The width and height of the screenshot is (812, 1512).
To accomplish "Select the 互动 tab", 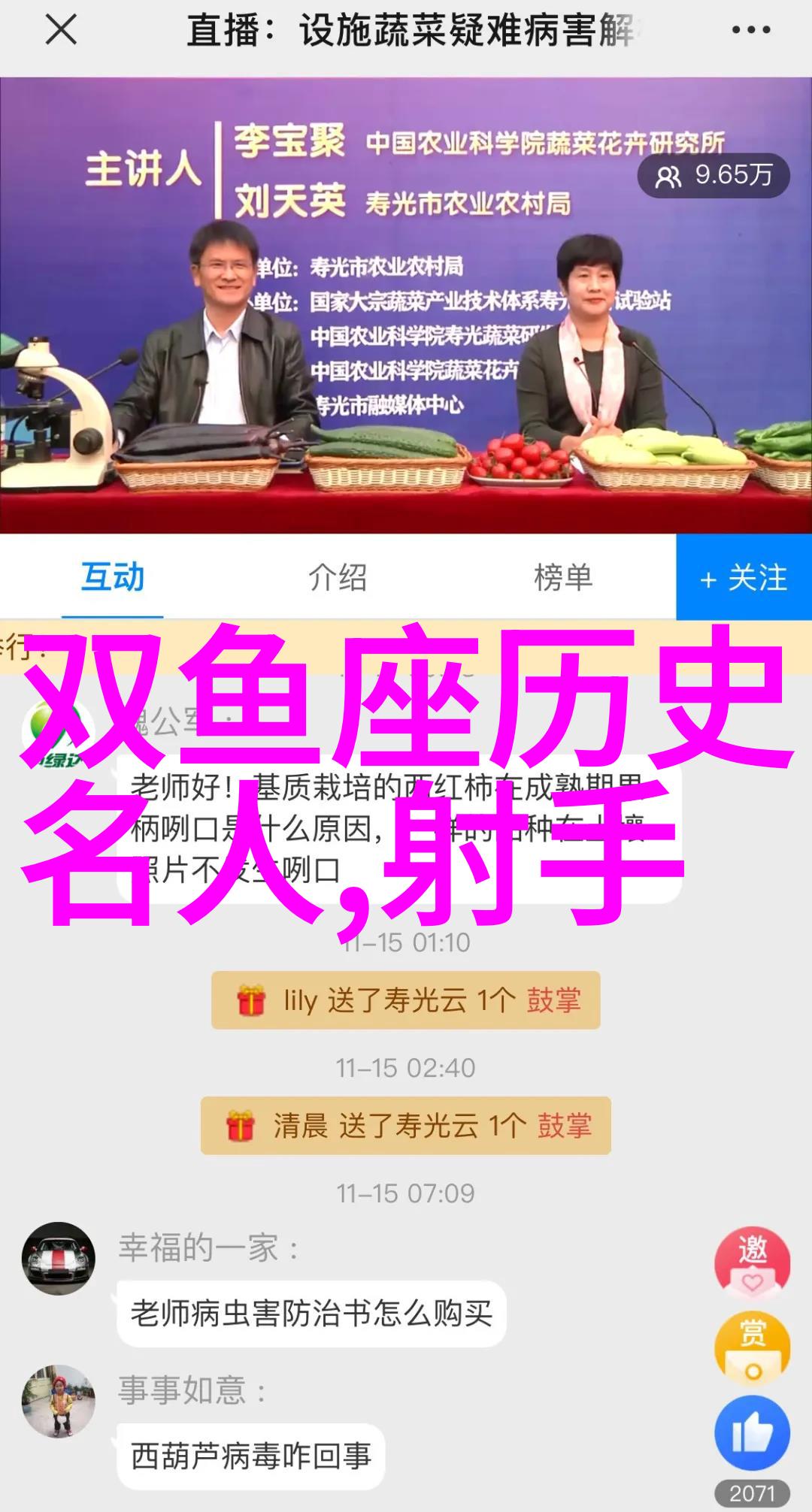I will (x=113, y=577).
